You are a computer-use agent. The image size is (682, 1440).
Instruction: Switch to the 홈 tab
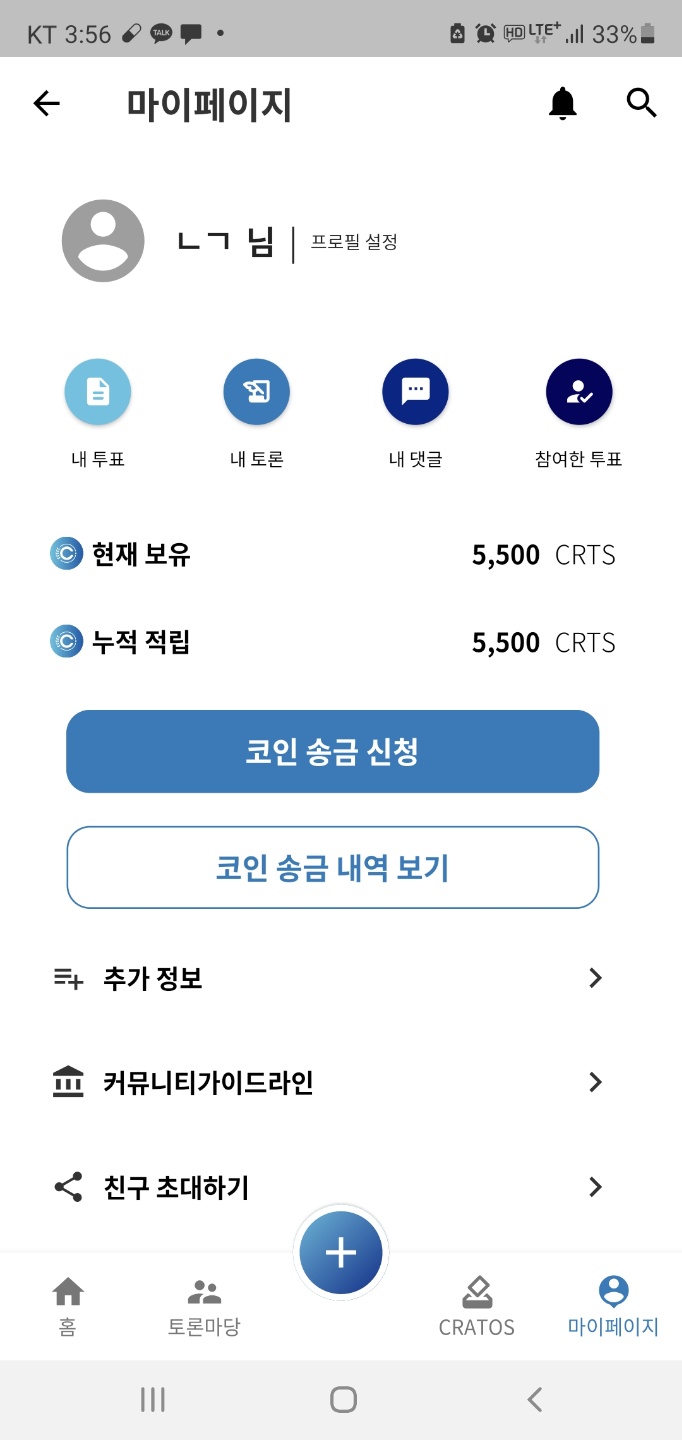(x=67, y=1306)
